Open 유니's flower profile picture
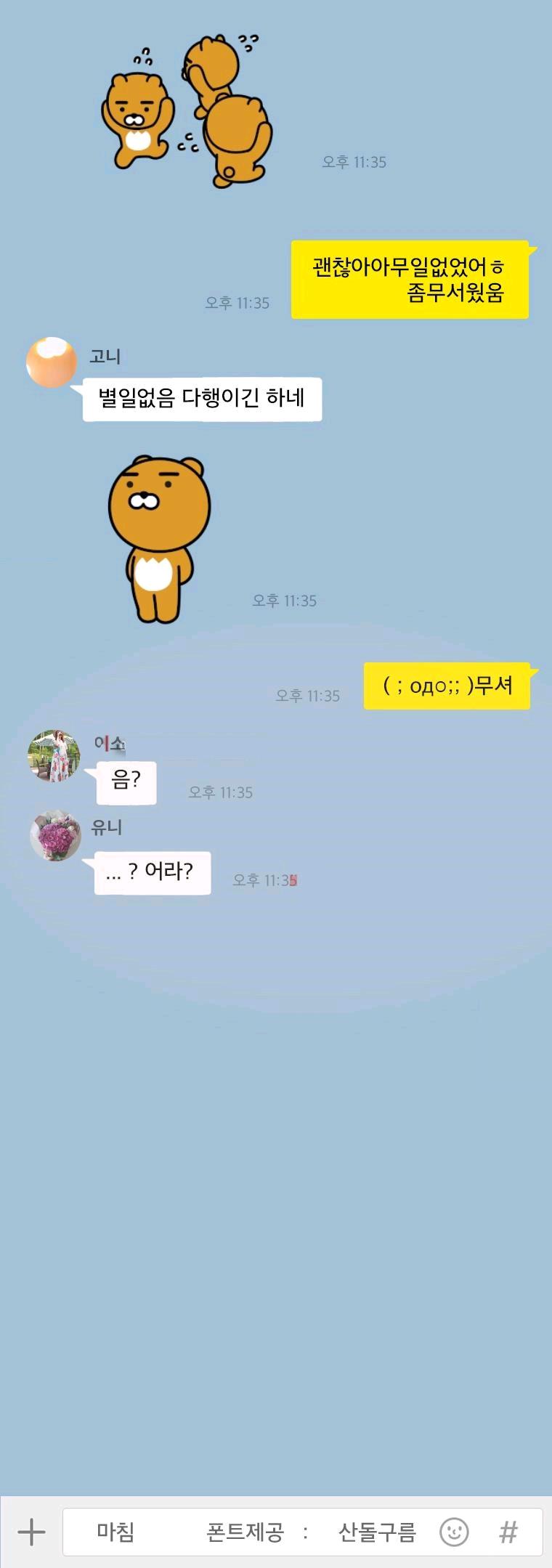The width and height of the screenshot is (552, 1568). point(55,835)
